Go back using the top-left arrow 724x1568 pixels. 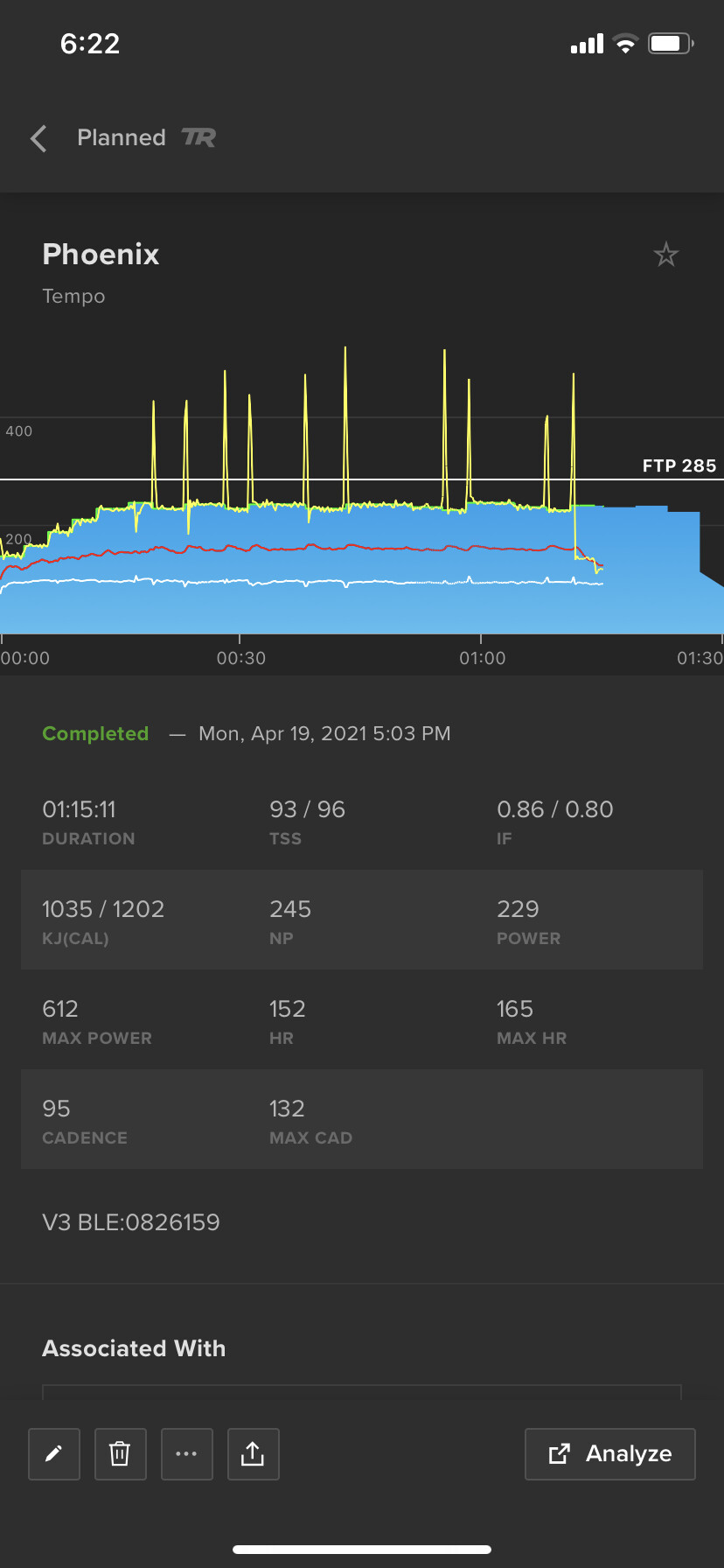click(x=38, y=138)
